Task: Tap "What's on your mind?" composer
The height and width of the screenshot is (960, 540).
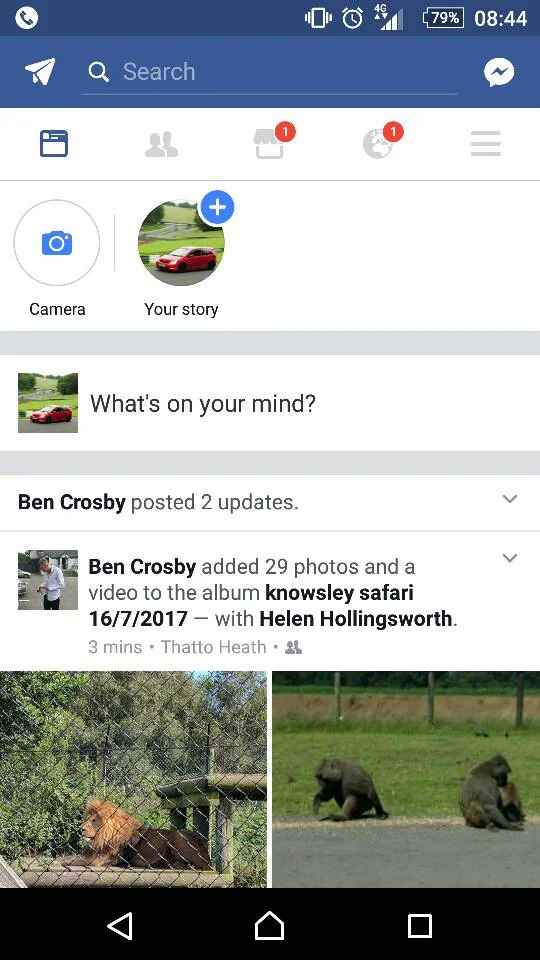Action: tap(270, 403)
